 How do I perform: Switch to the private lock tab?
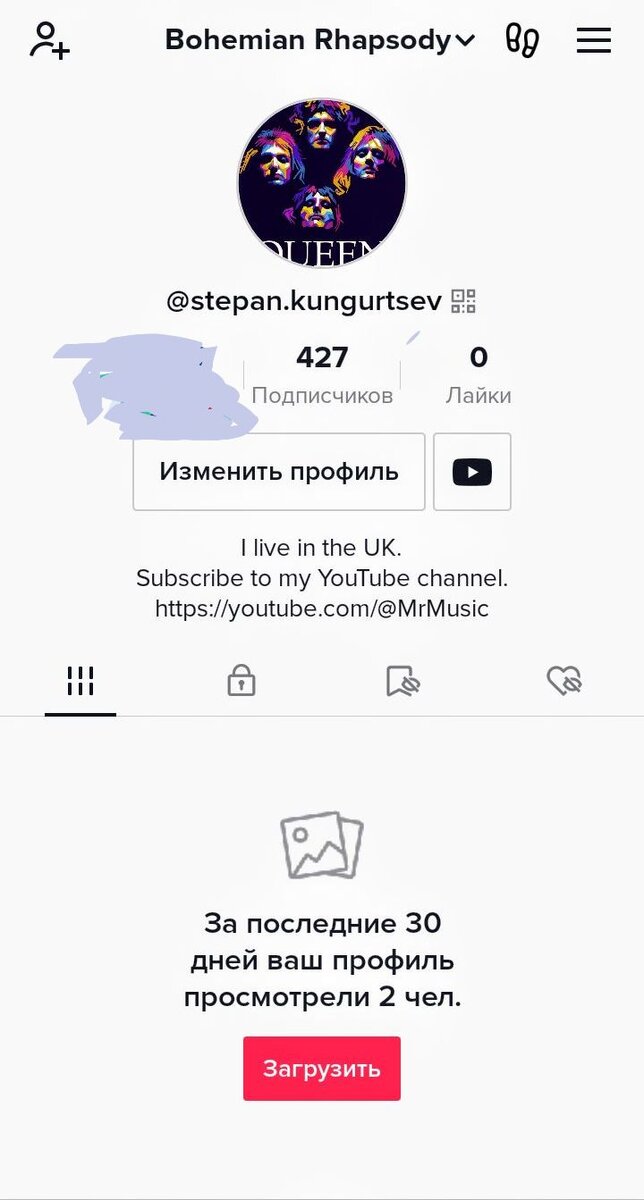[241, 681]
